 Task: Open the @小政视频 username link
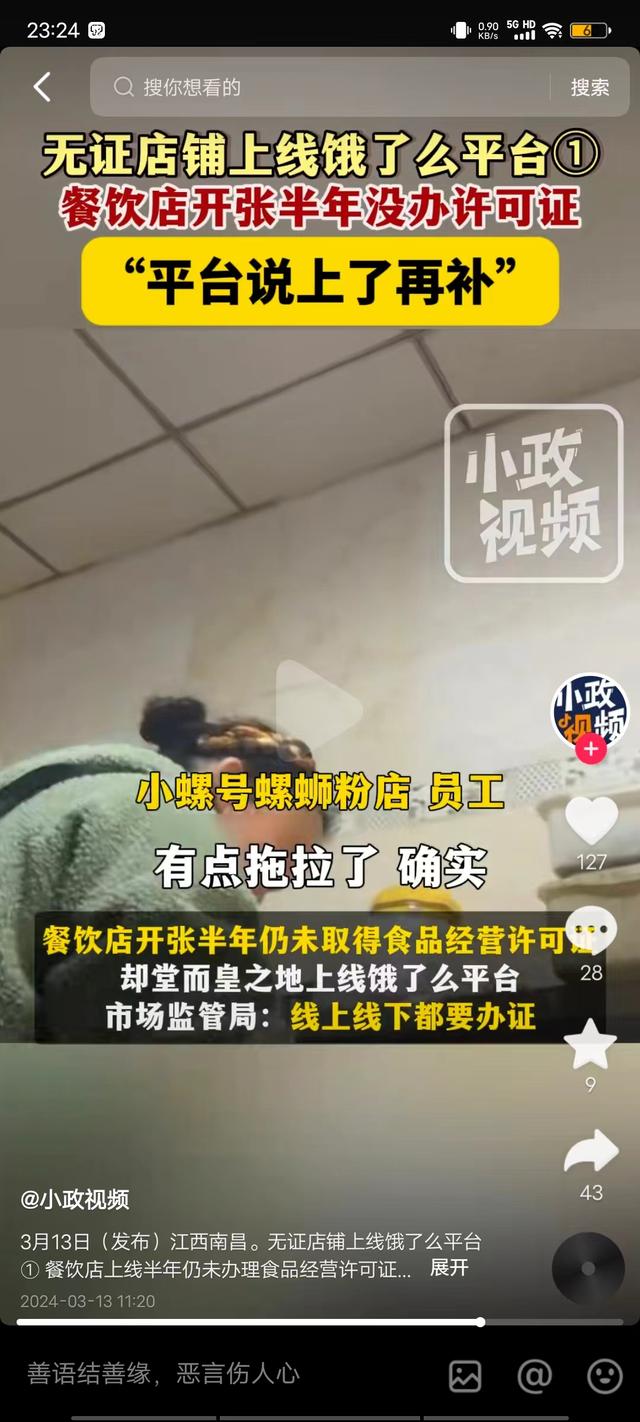point(75,1199)
